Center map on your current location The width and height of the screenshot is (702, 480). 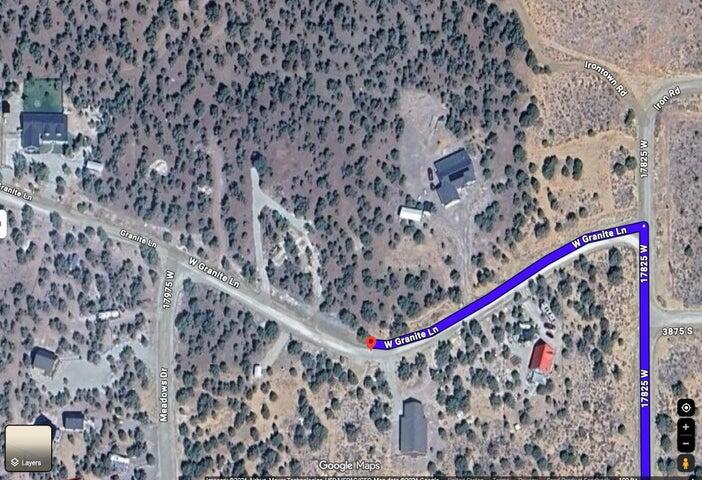tap(685, 407)
